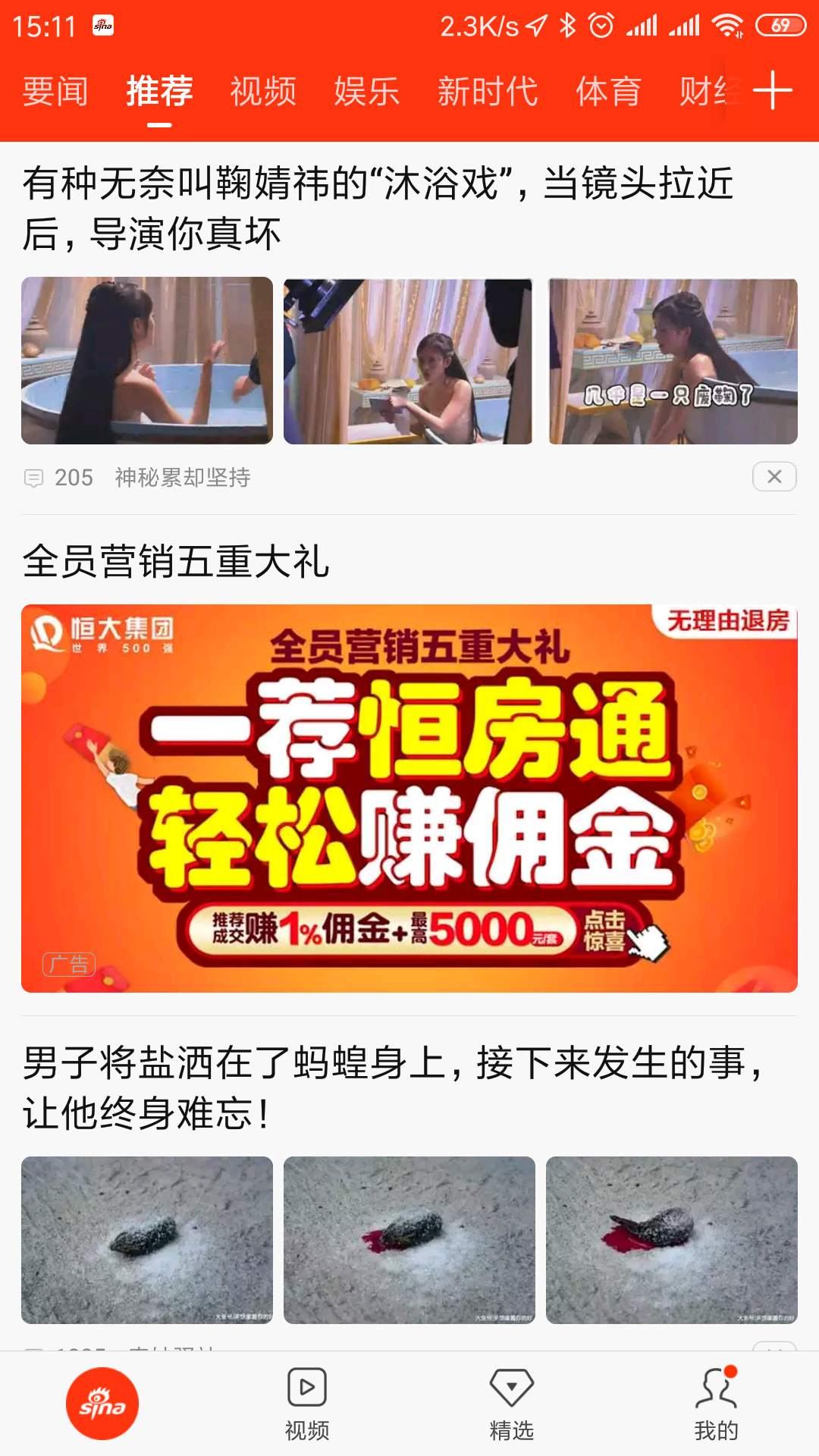Viewport: 819px width, 1456px height.
Task: Go to the 体育 tab
Action: (x=609, y=92)
